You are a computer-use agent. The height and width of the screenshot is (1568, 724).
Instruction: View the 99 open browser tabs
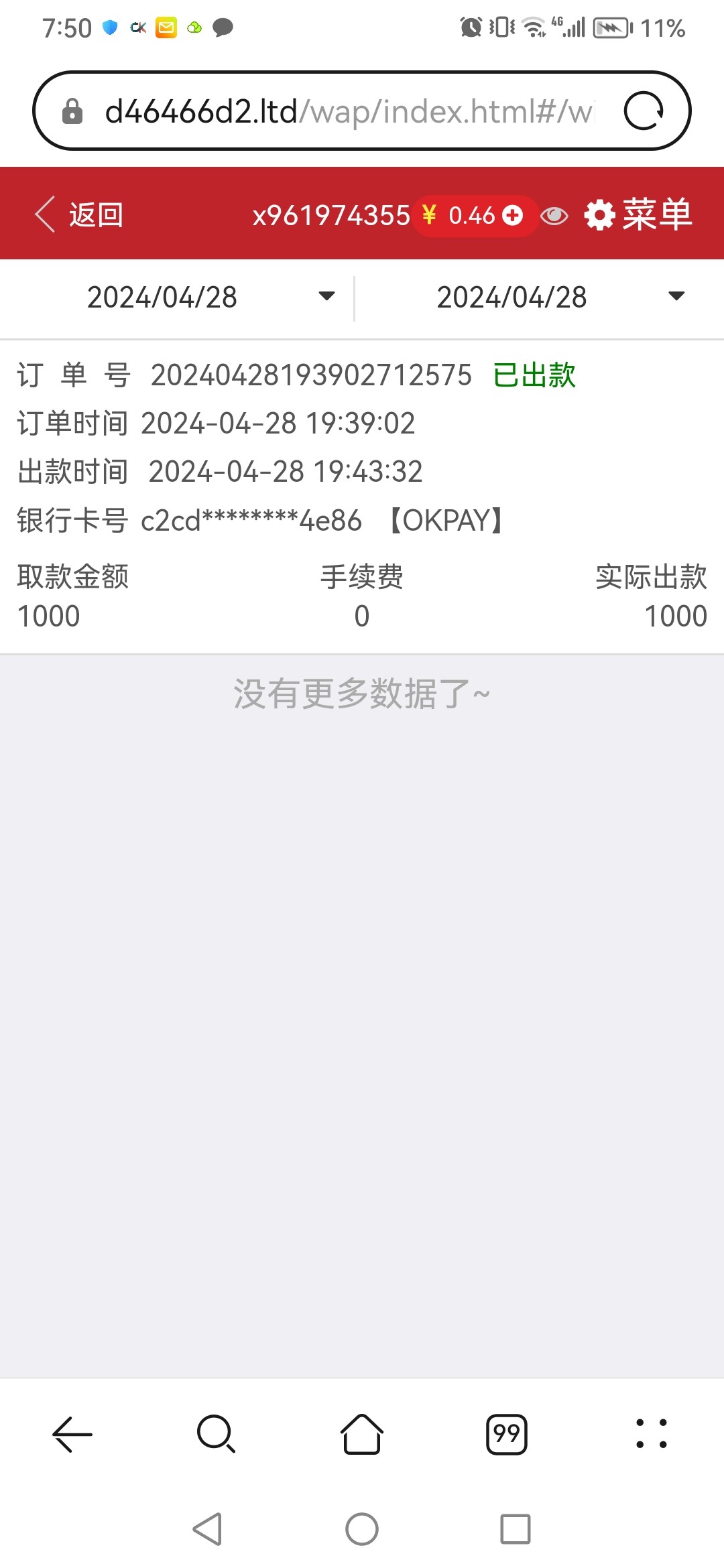coord(507,1434)
